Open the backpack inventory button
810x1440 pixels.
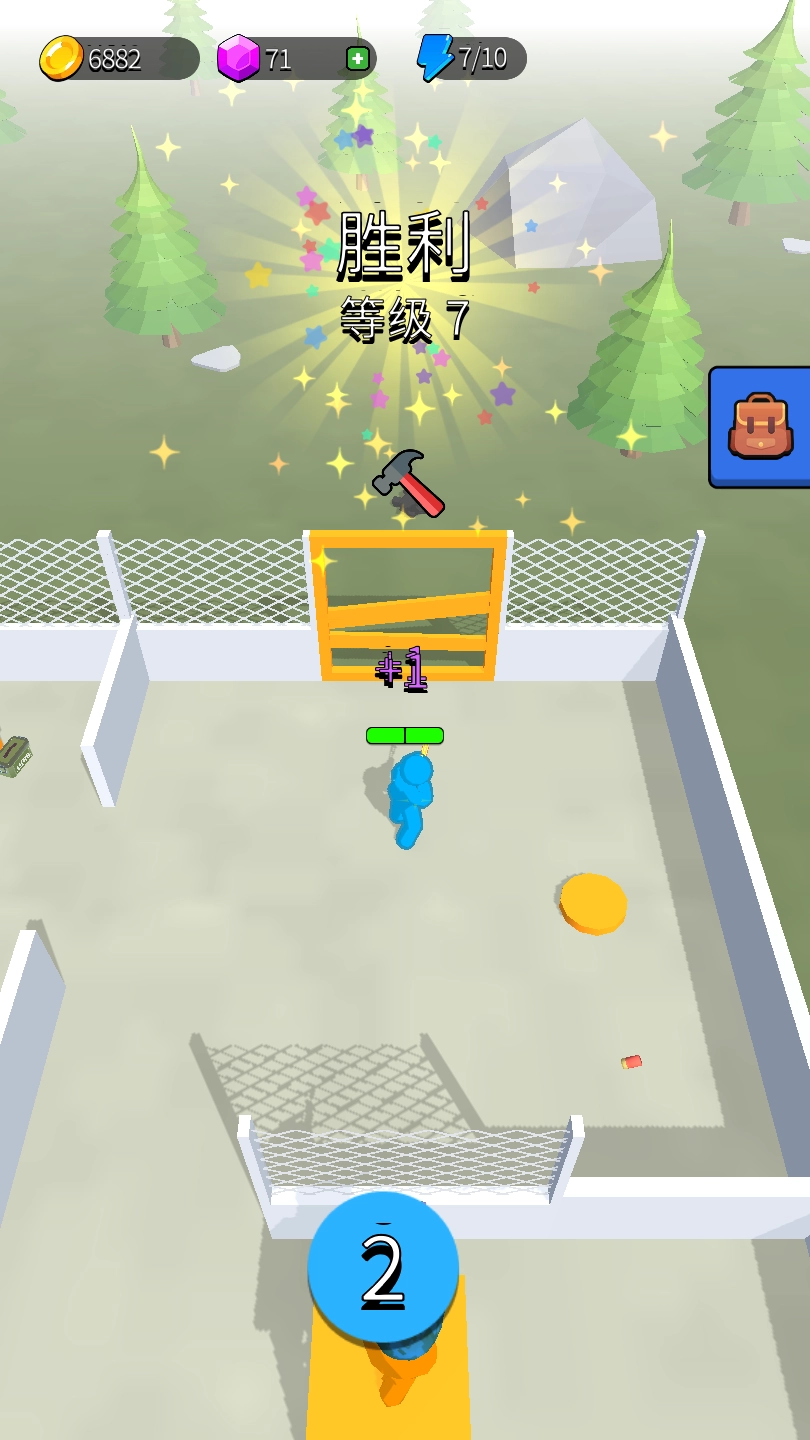coord(760,427)
